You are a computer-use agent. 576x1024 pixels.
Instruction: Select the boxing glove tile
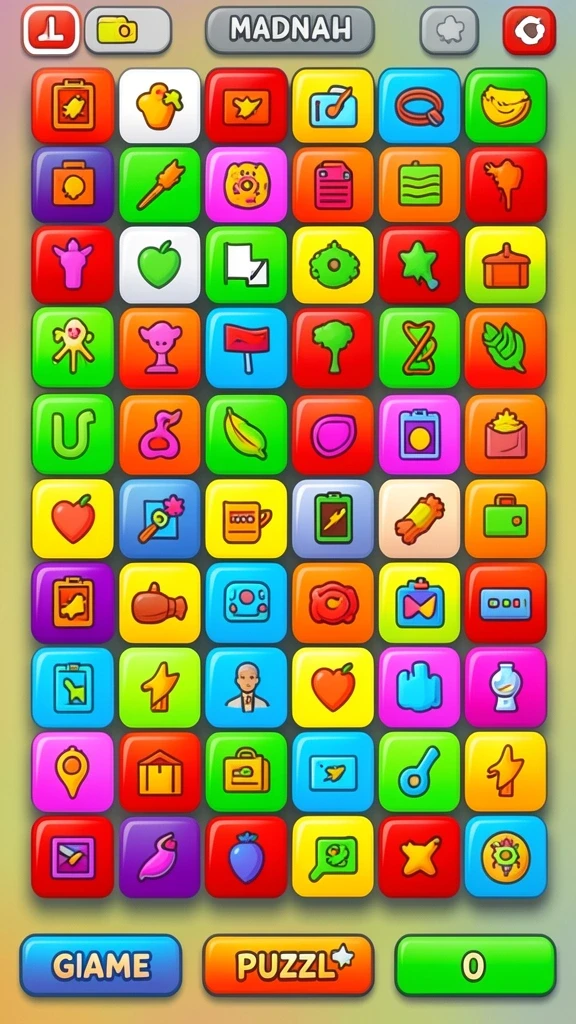(x=159, y=602)
